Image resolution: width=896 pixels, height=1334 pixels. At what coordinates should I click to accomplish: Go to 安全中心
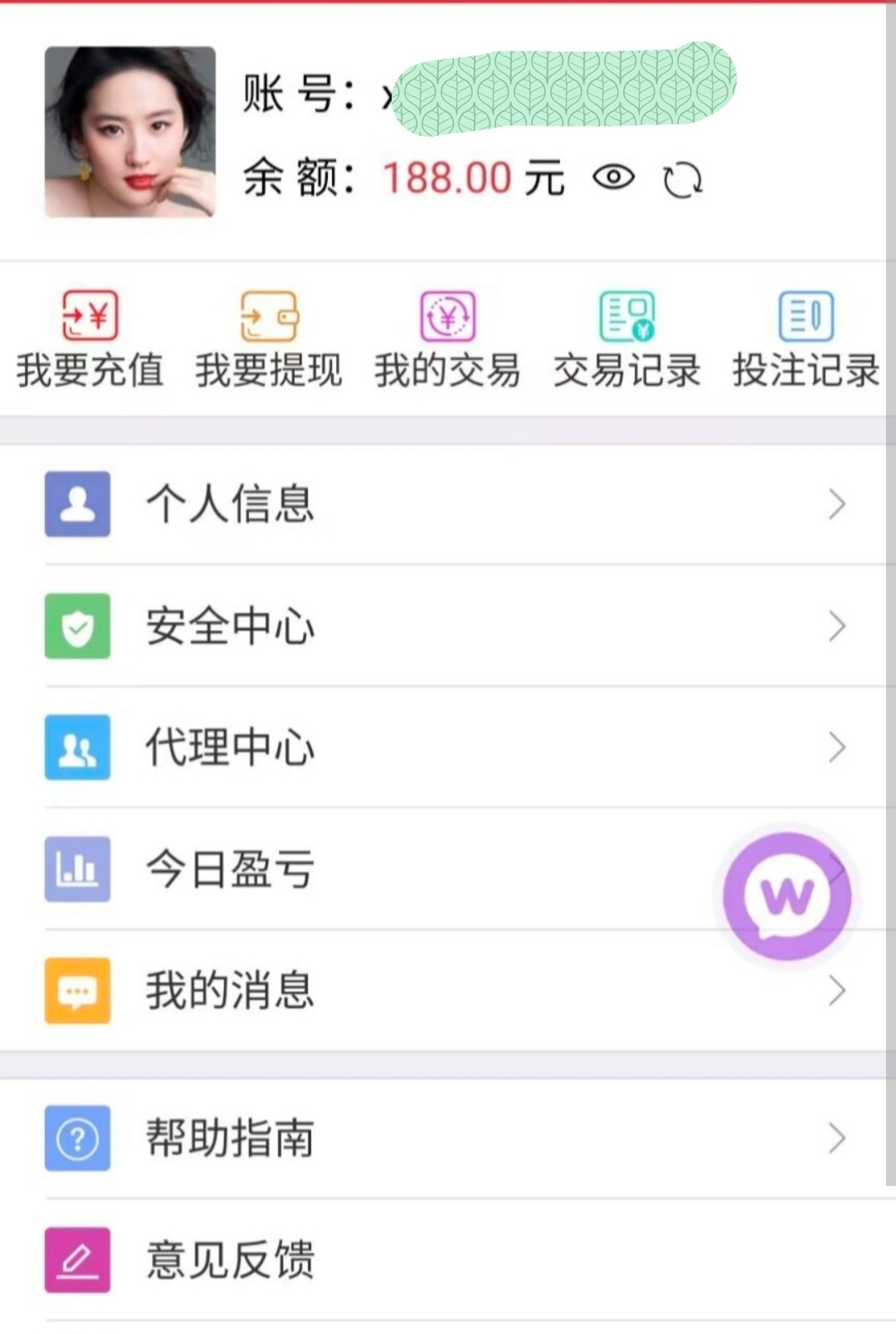[448, 626]
